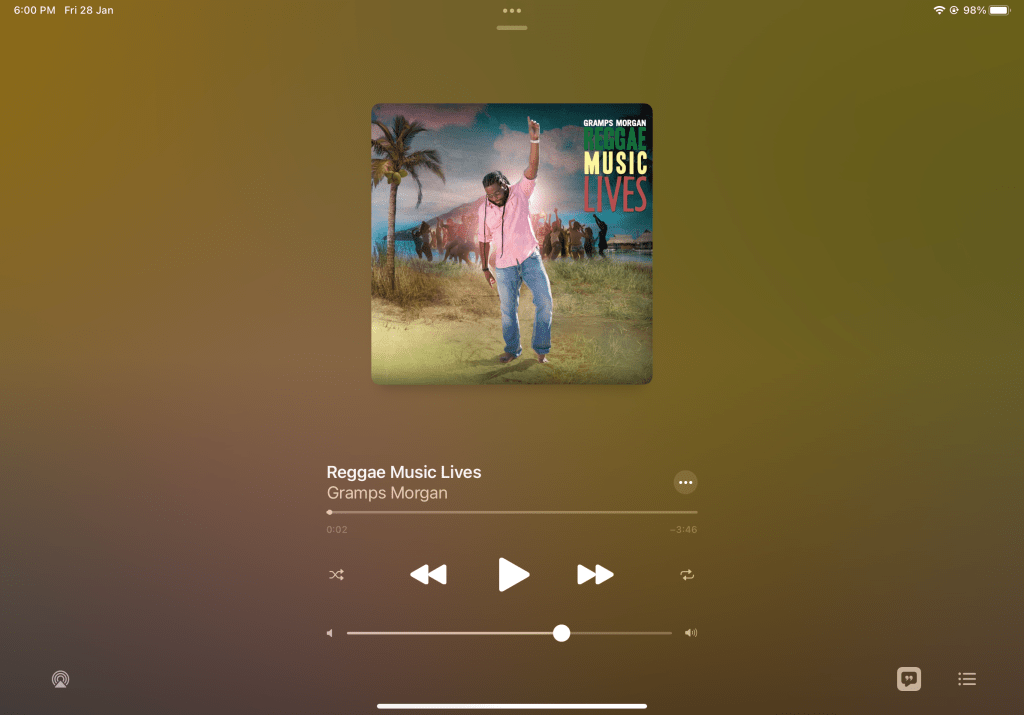This screenshot has height=715, width=1024.
Task: Play Reggae Music Lives
Action: click(513, 574)
